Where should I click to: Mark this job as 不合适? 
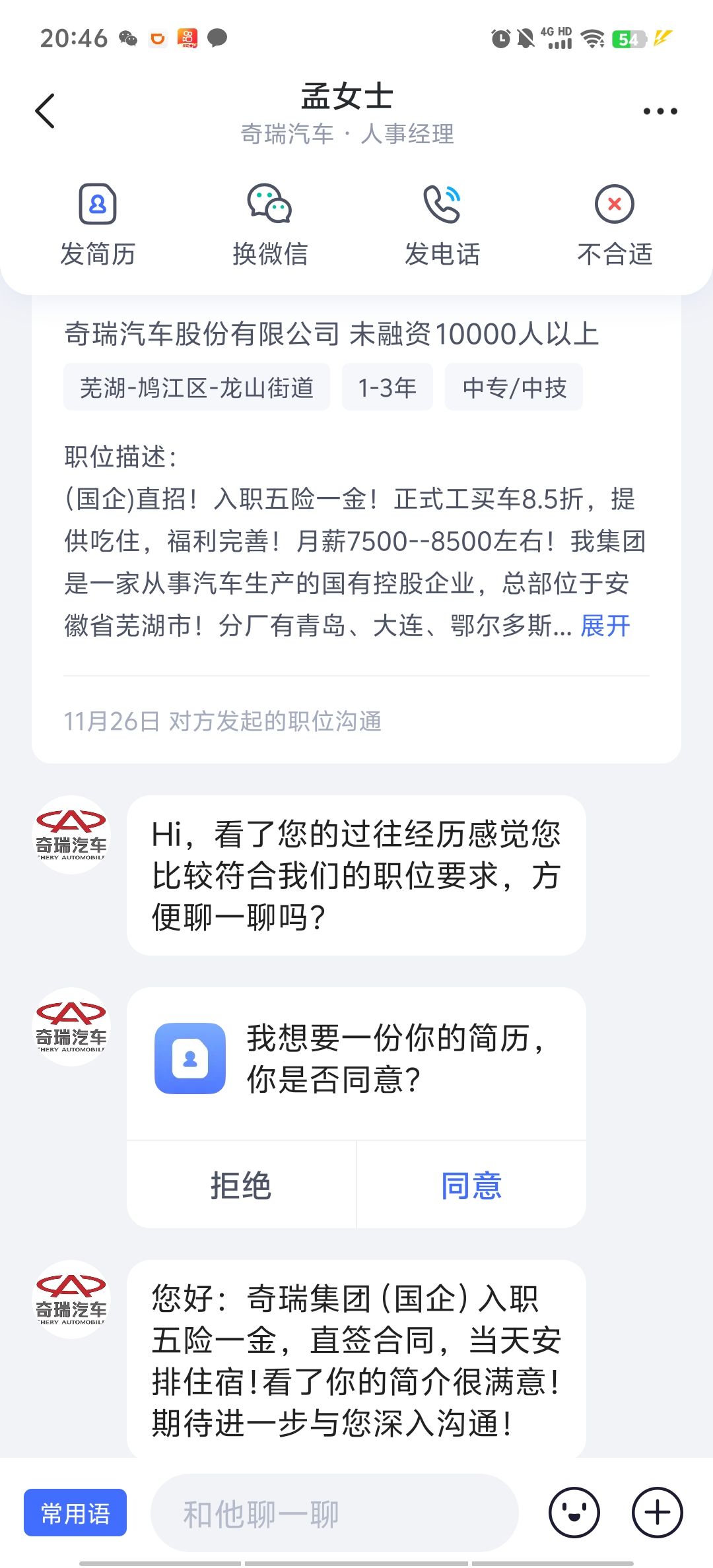coord(615,226)
